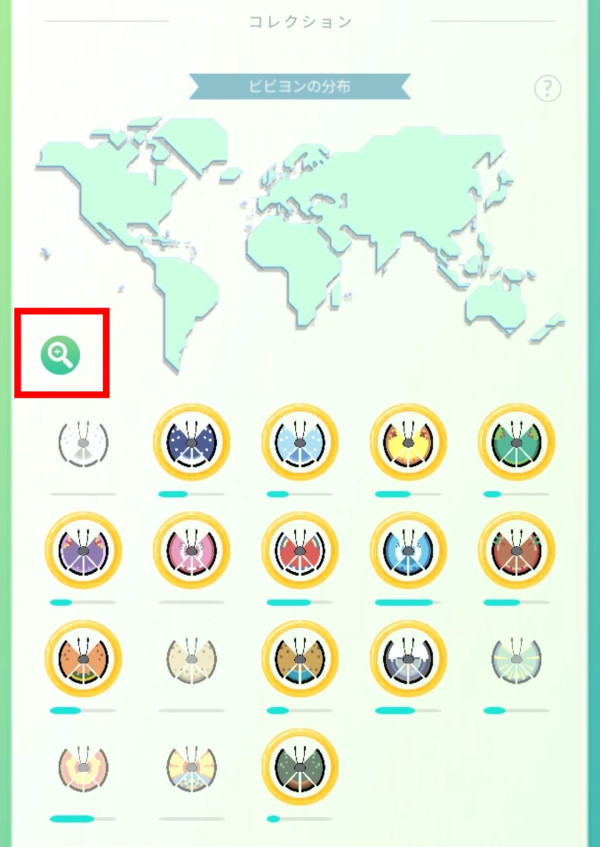Open the light icy-blue Vivillon badge
Image resolution: width=600 pixels, height=847 pixels.
point(299,442)
